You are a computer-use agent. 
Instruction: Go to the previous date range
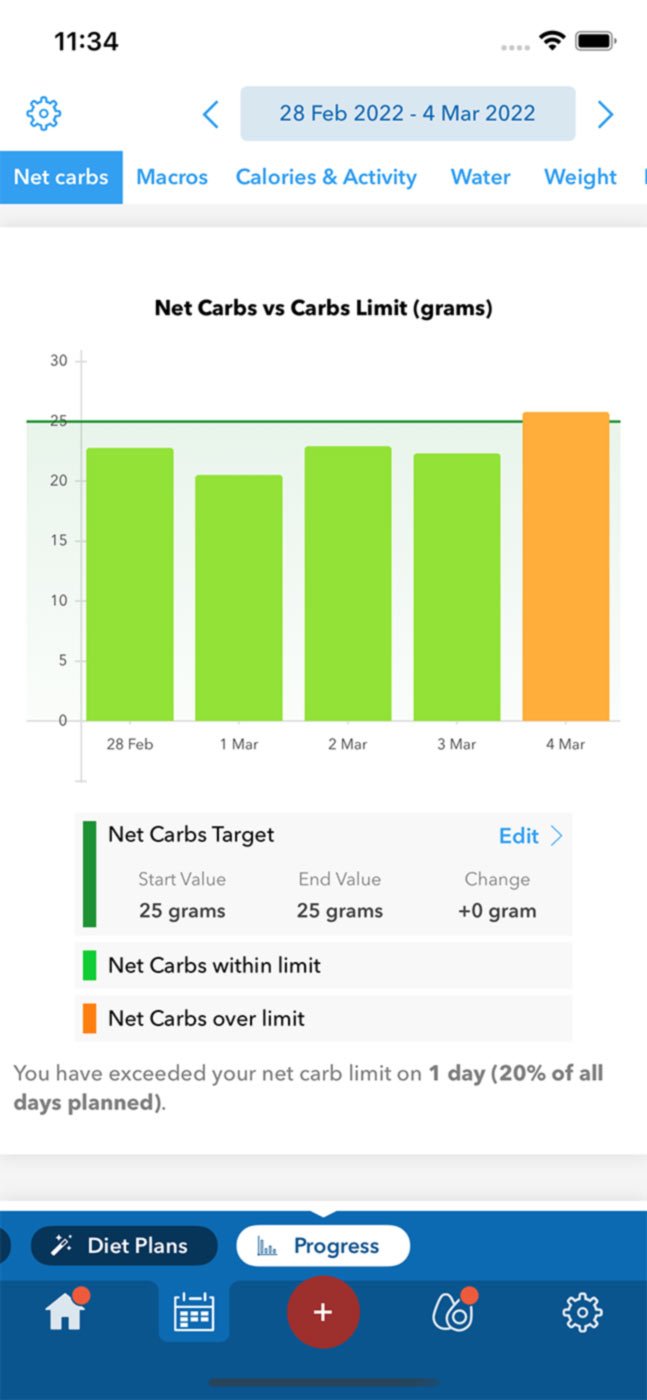tap(210, 114)
